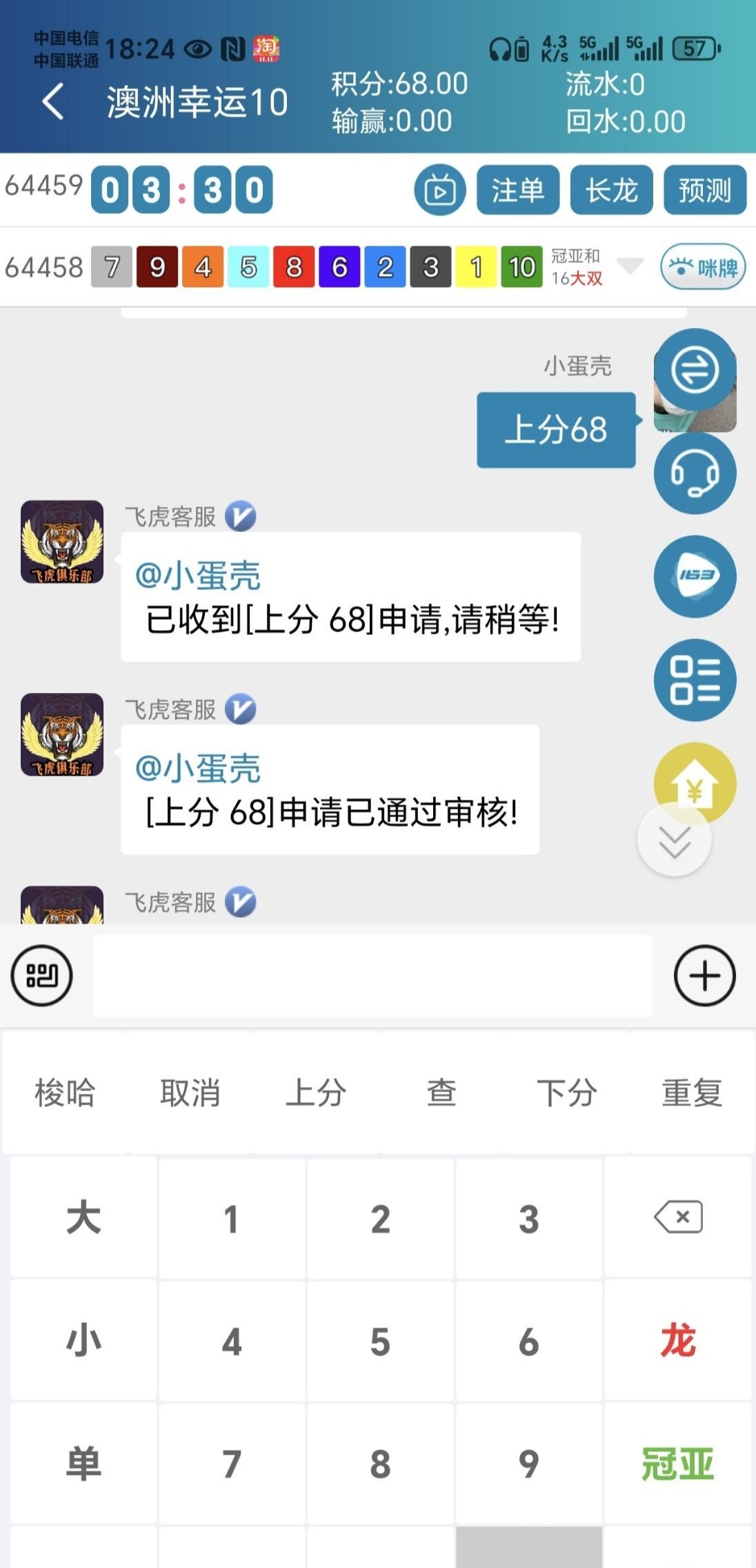Focus the message input field
Image resolution: width=756 pixels, height=1568 pixels.
(372, 975)
